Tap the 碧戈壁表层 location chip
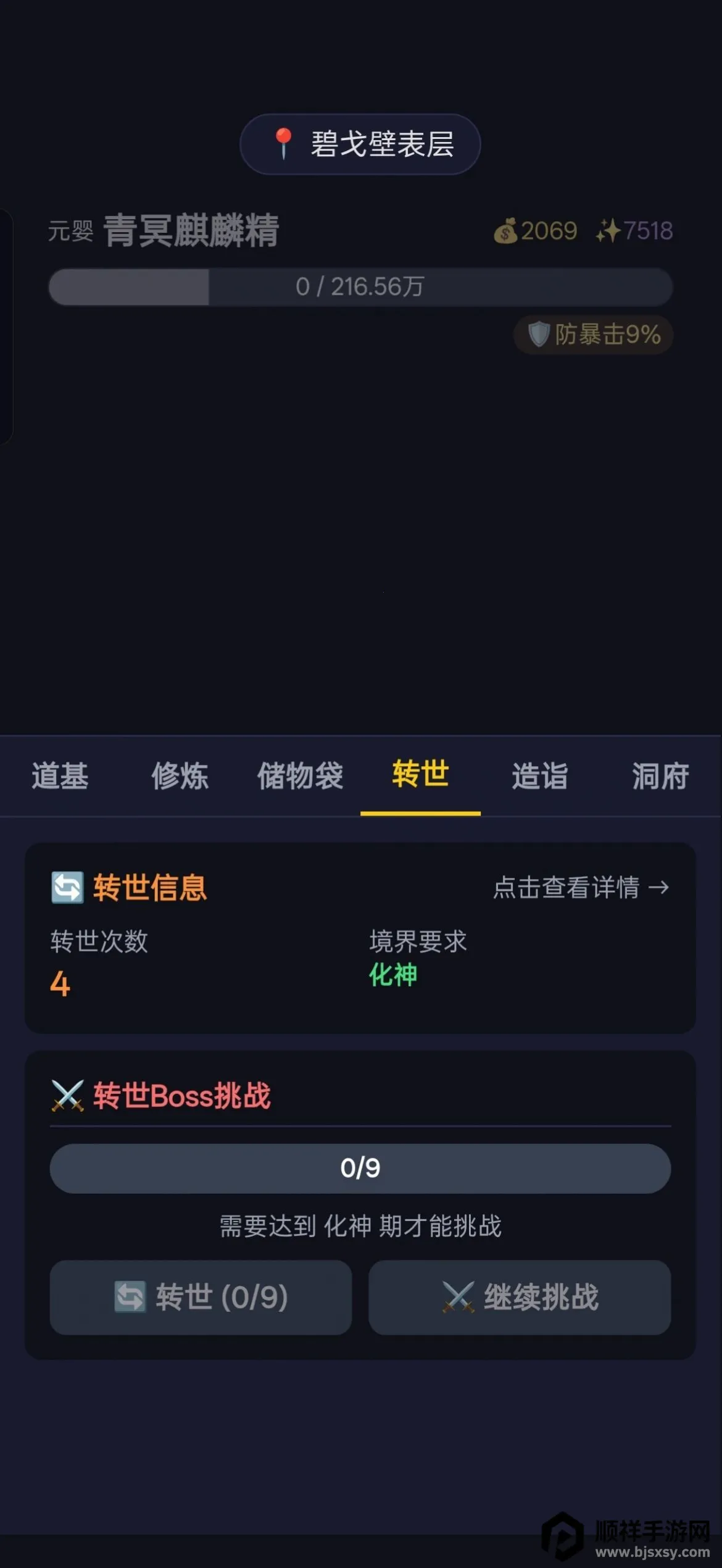The height and width of the screenshot is (1568, 722). click(360, 144)
